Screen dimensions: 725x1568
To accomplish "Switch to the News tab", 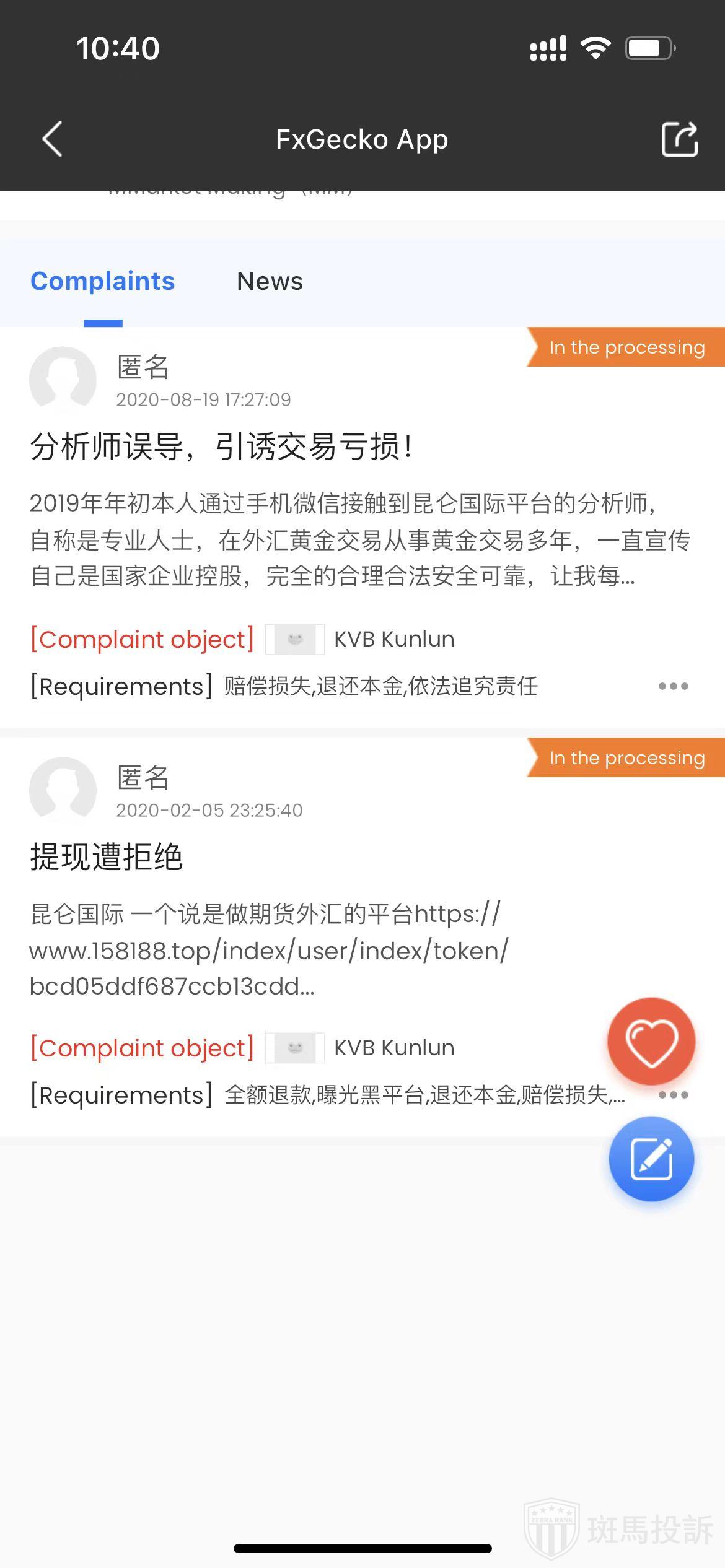I will pos(270,282).
